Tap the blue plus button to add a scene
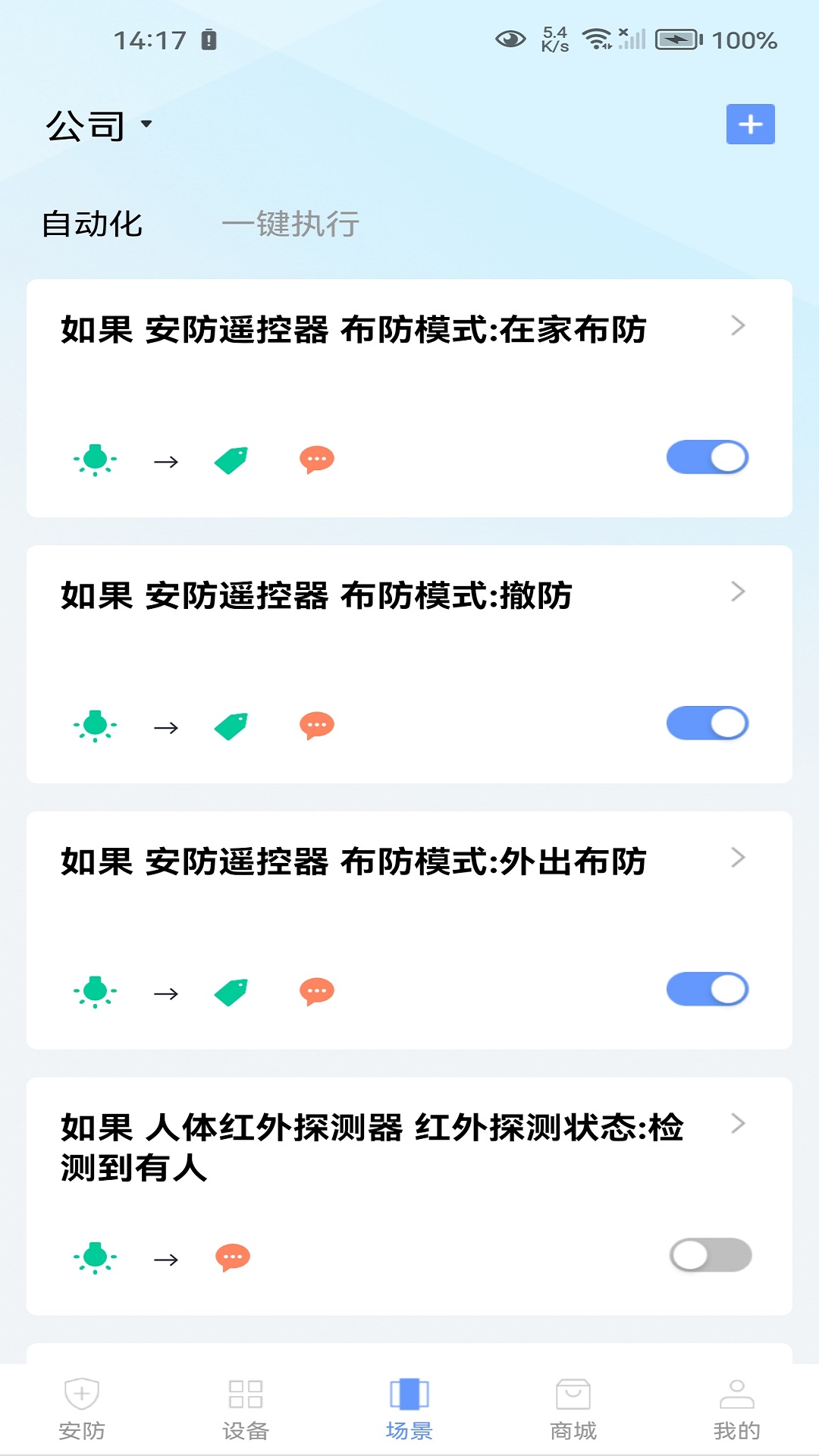819x1456 pixels. 750,125
